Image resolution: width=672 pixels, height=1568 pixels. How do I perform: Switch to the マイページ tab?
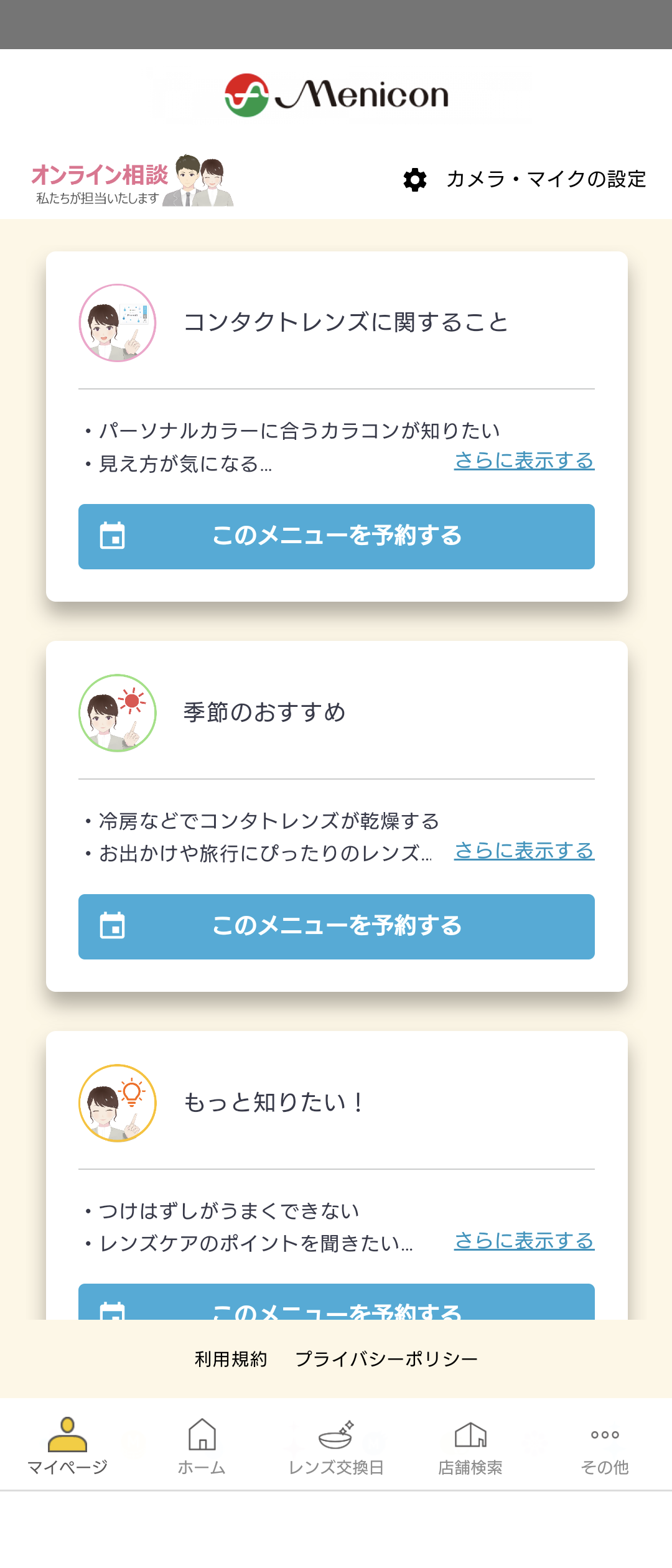pos(67,1446)
